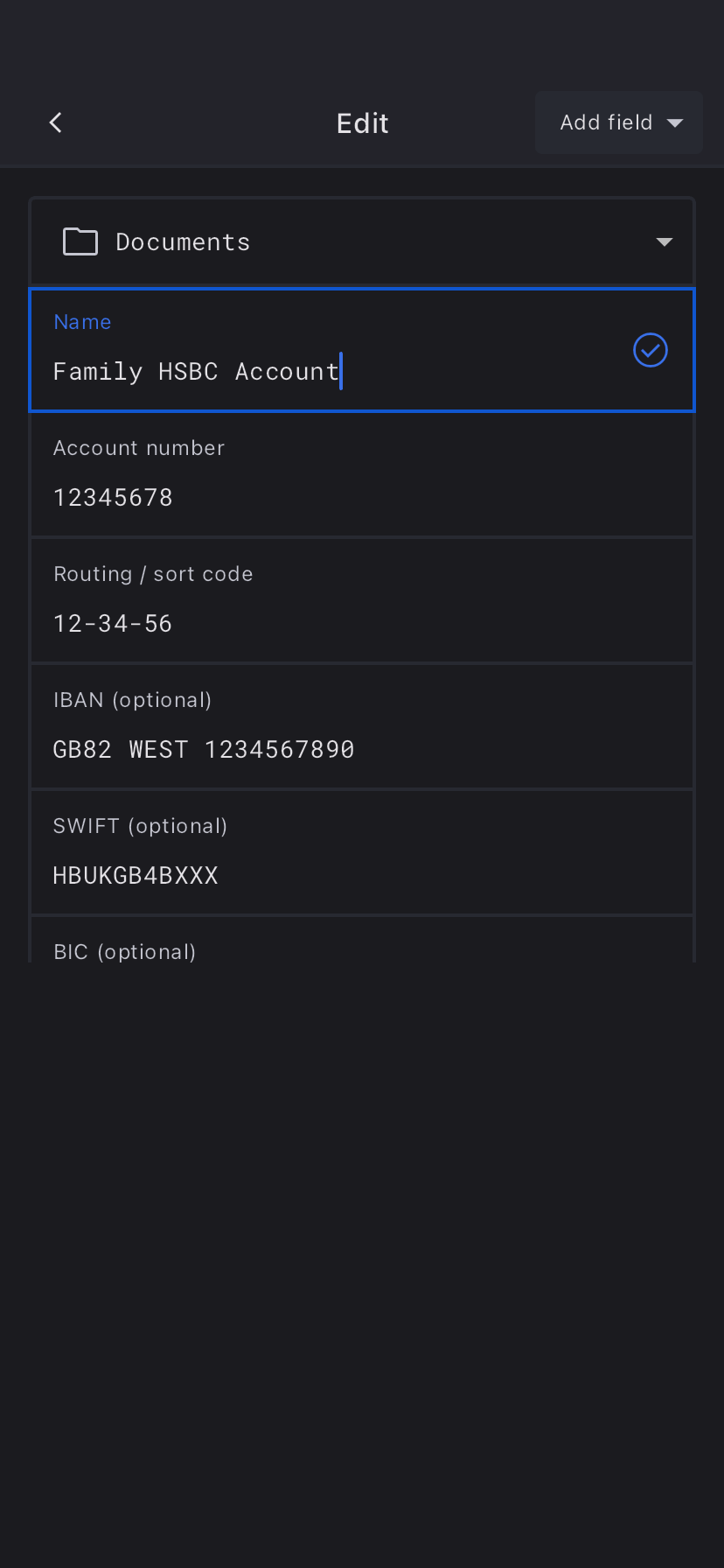Edit the SWIFT (optional) field
Screen dimensions: 724x1568
362,875
